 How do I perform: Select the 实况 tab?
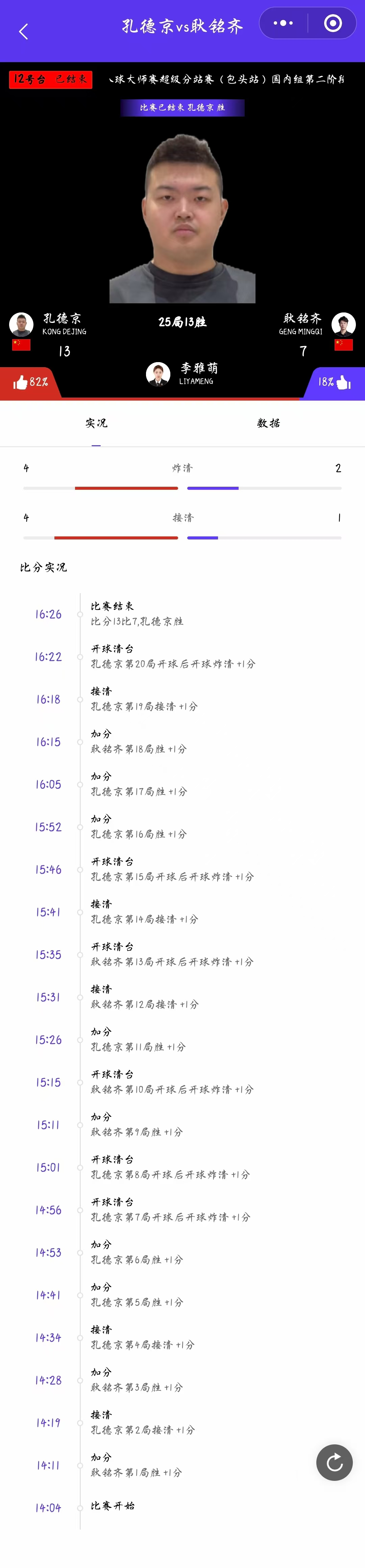96,423
